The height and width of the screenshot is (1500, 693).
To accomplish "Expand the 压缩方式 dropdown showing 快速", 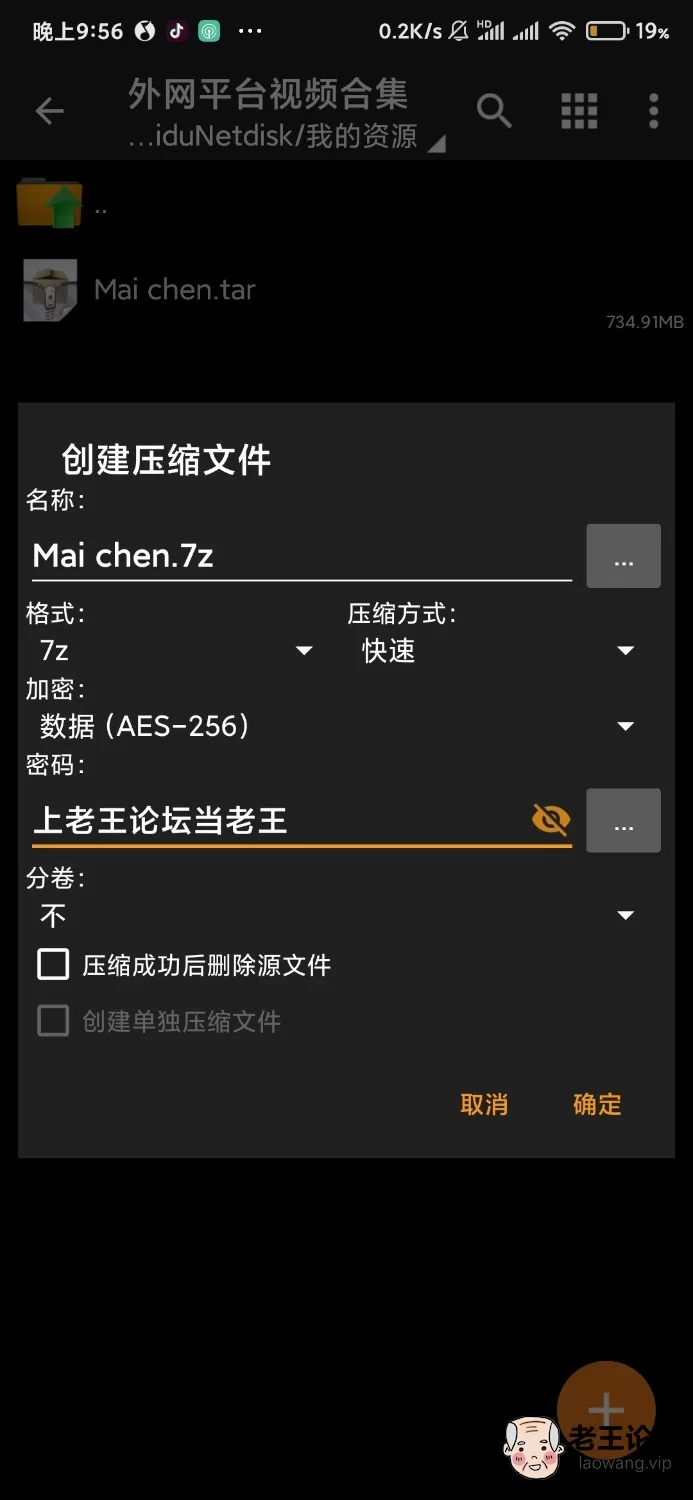I will click(x=497, y=651).
